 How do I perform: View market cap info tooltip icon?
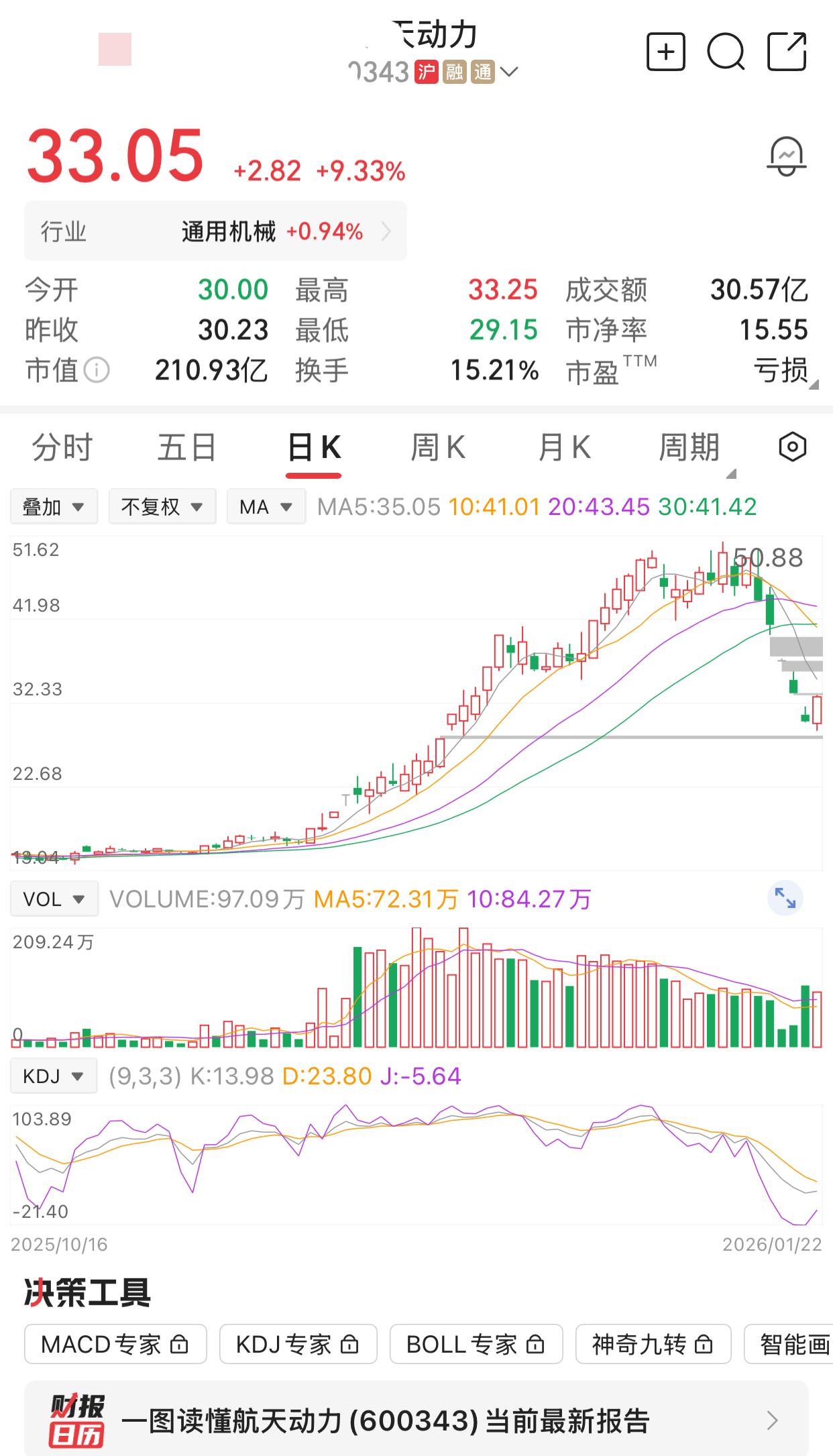pyautogui.click(x=98, y=369)
